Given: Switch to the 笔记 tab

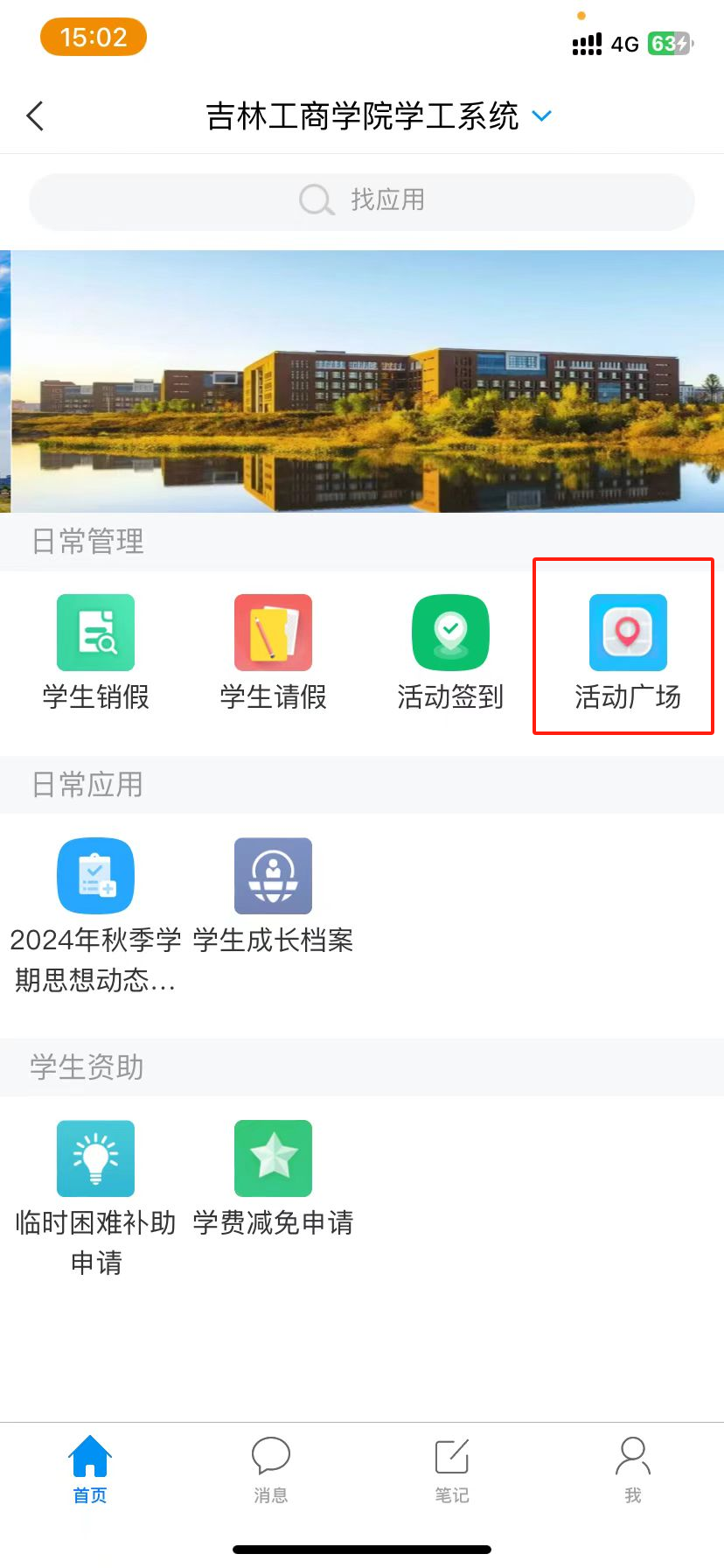Looking at the screenshot, I should click(x=452, y=1470).
